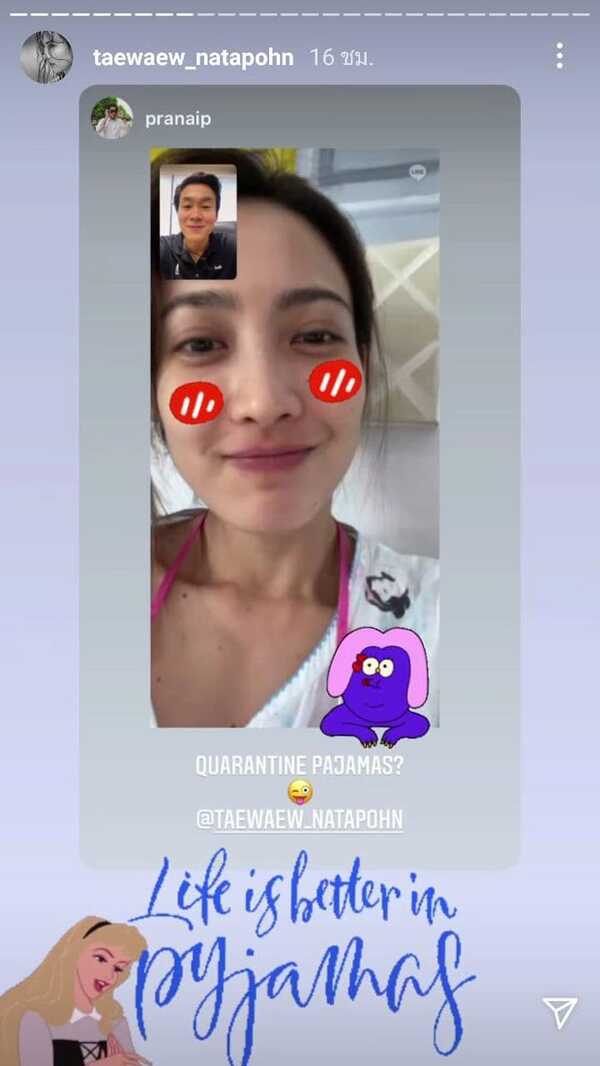Open the story overflow menu
The image size is (600, 1066).
tap(559, 56)
